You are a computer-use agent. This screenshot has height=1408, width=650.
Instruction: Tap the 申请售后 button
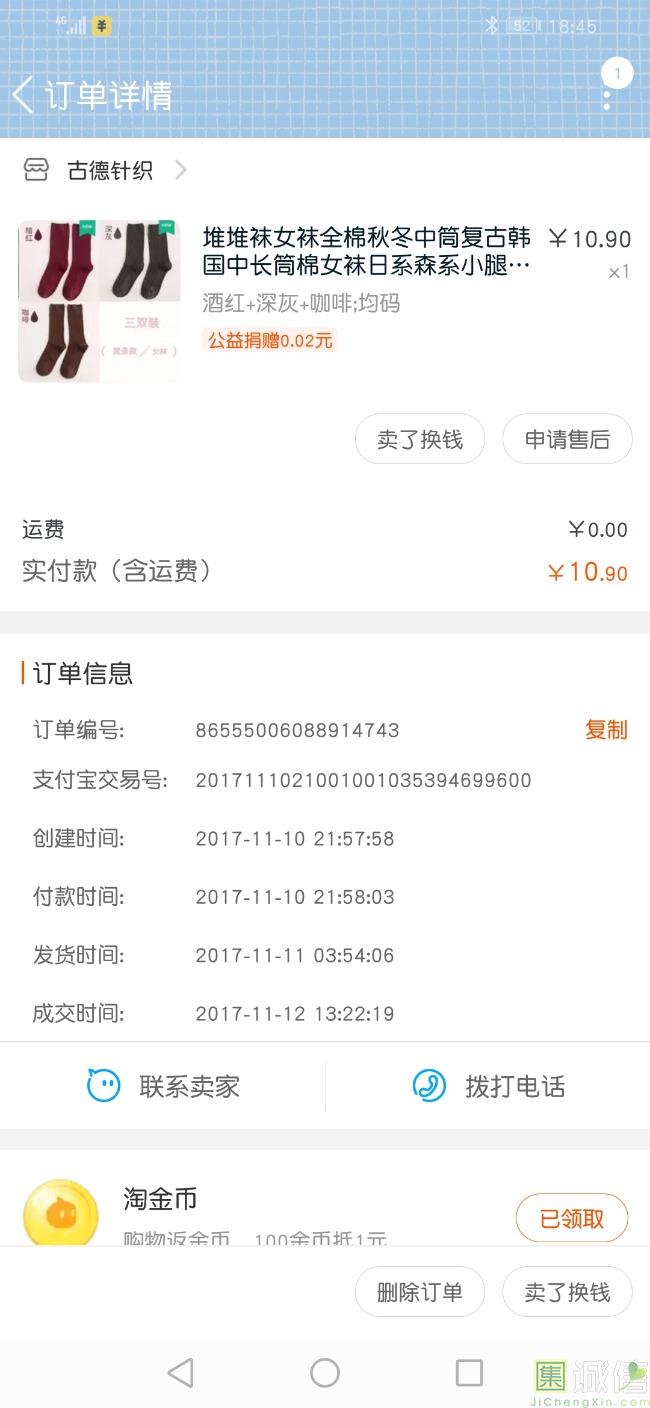[567, 440]
